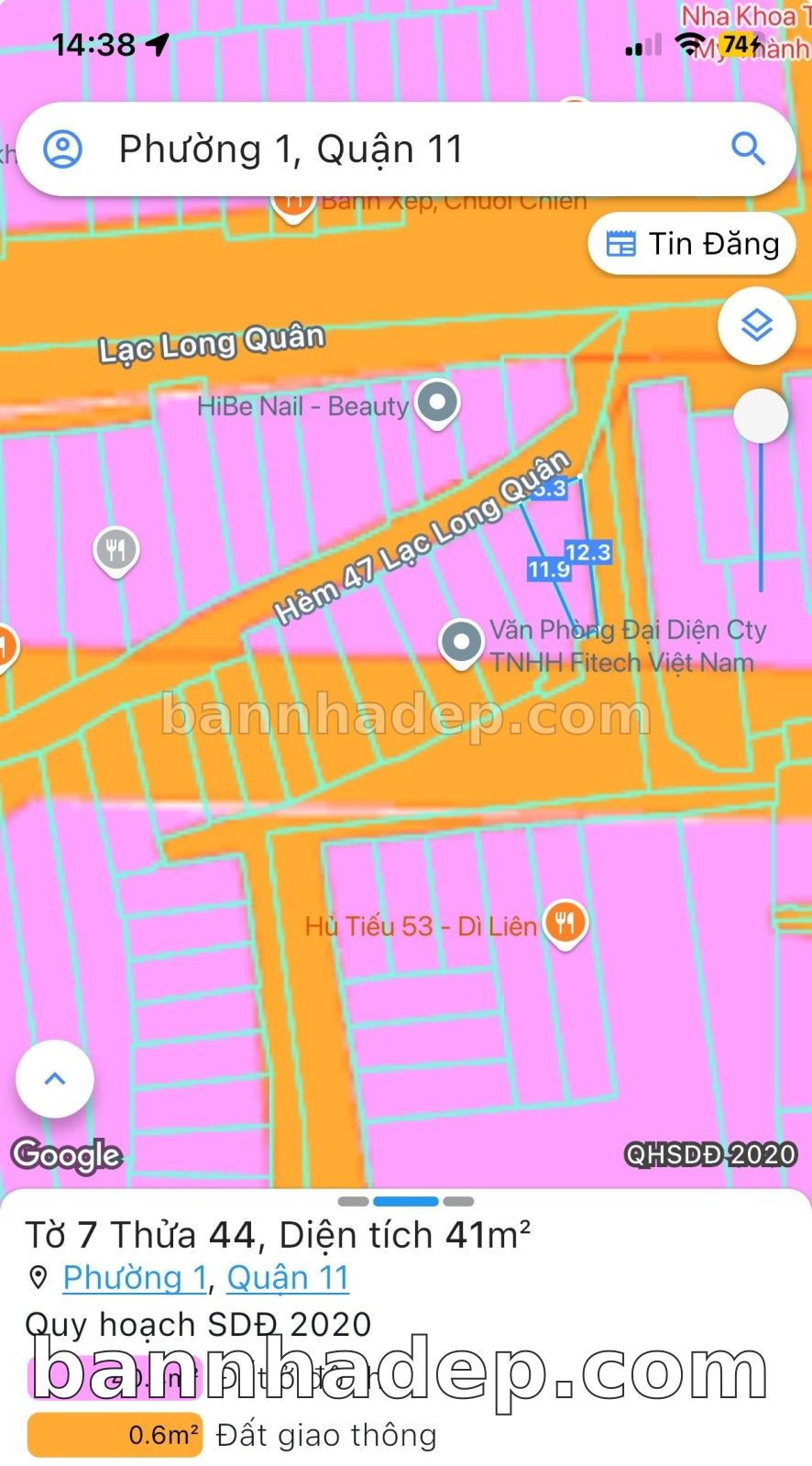
Task: Tap the overlay opacity slider handle
Action: (761, 415)
